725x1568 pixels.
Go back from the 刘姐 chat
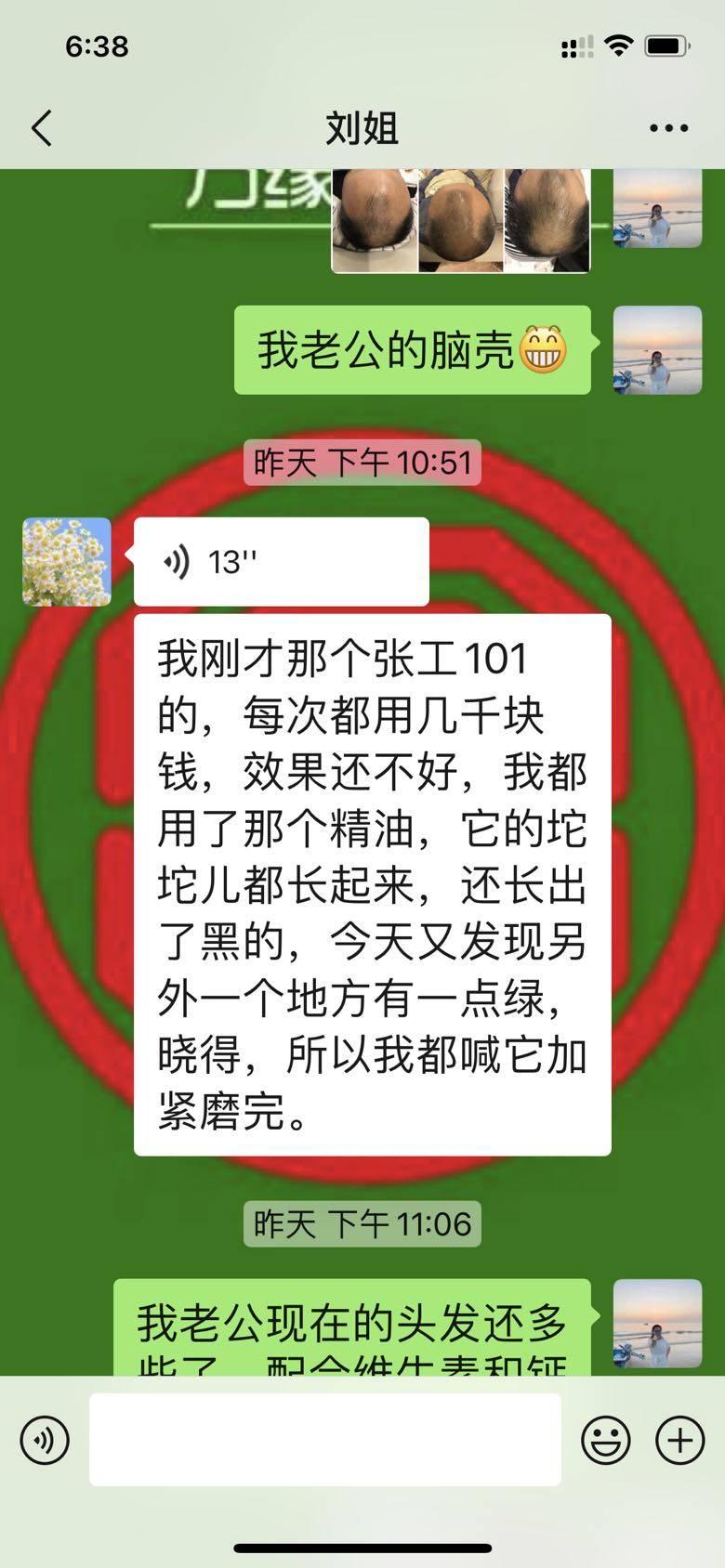click(42, 128)
